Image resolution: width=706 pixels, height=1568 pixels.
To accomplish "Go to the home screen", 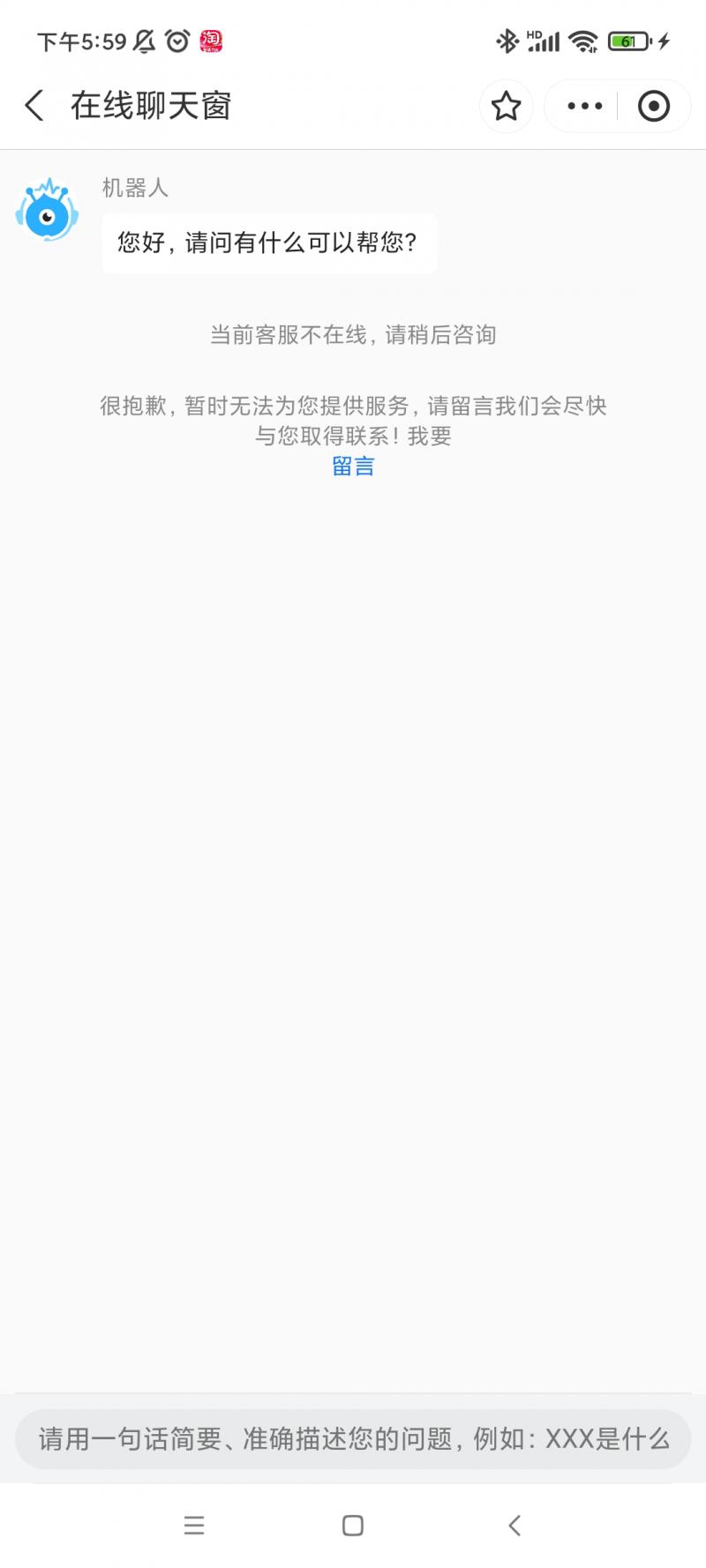I will pos(353,1525).
